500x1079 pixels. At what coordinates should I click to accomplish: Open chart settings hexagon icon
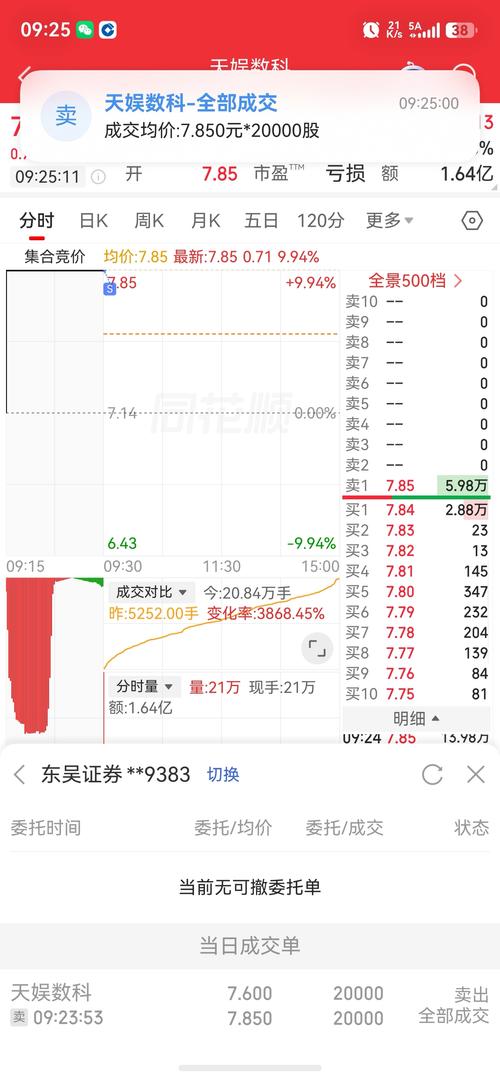[x=472, y=221]
